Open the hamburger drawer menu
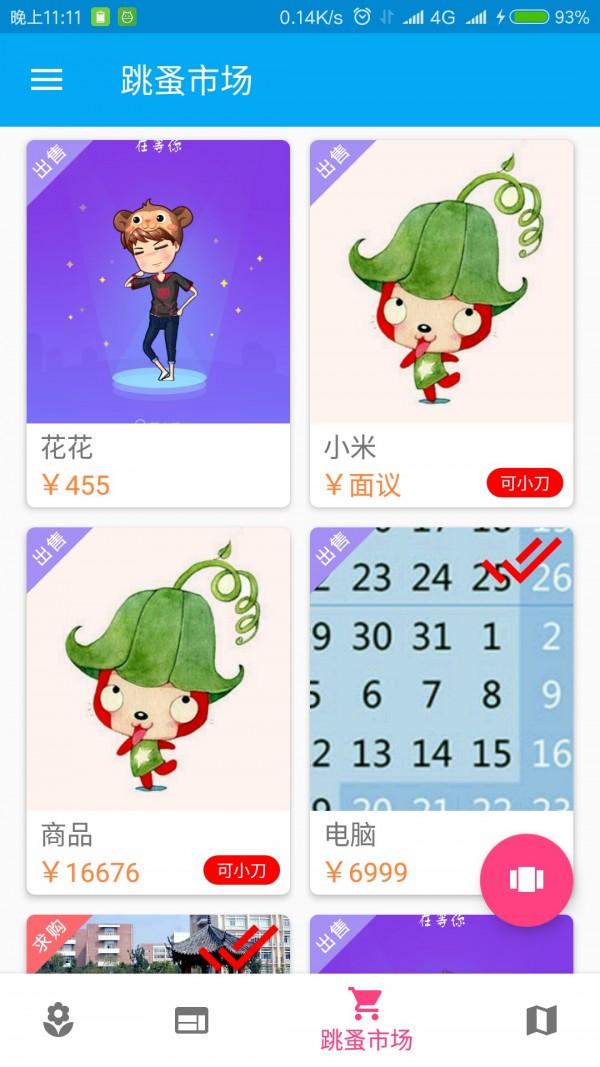 47,81
